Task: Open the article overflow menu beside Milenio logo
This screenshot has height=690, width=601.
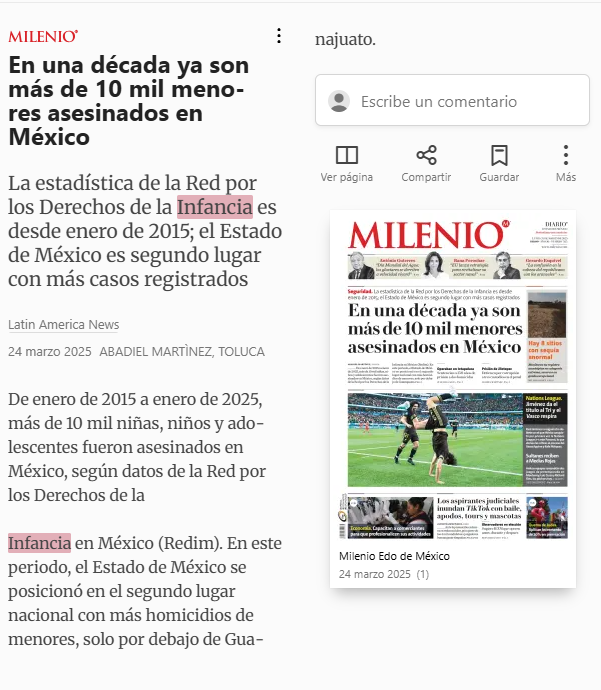Action: pos(279,36)
